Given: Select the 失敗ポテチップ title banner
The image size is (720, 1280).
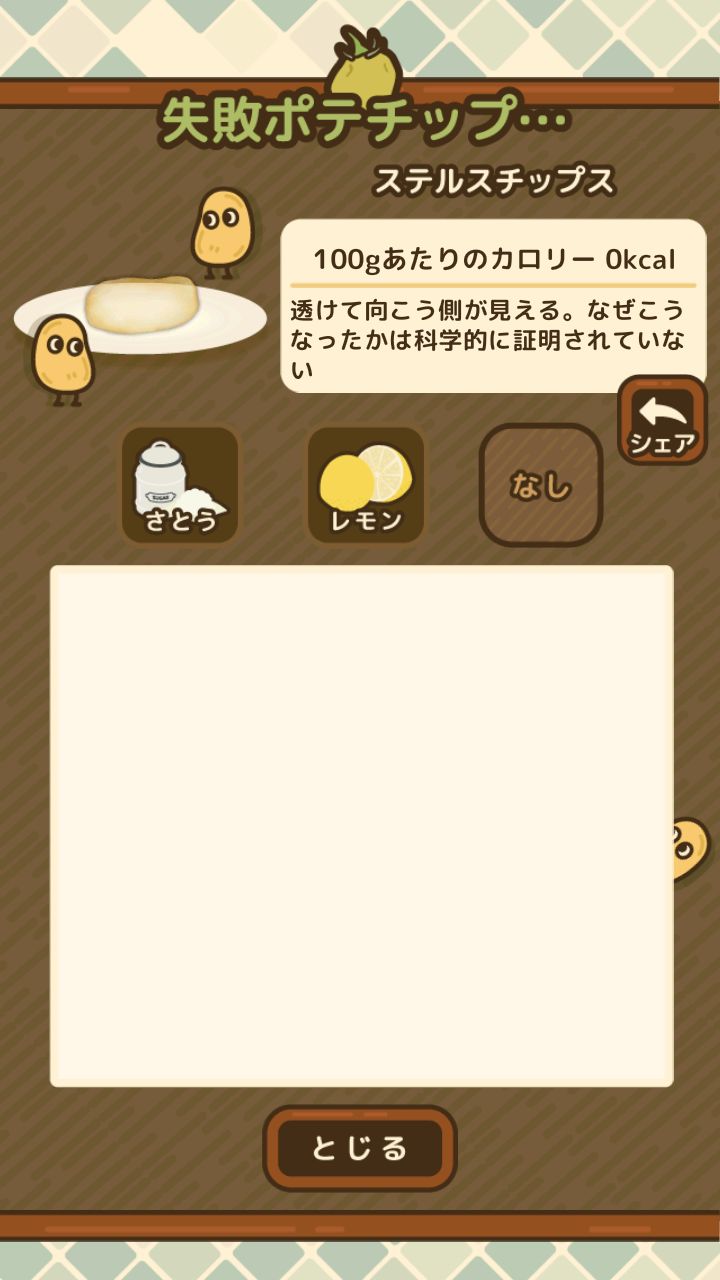Looking at the screenshot, I should [x=360, y=117].
